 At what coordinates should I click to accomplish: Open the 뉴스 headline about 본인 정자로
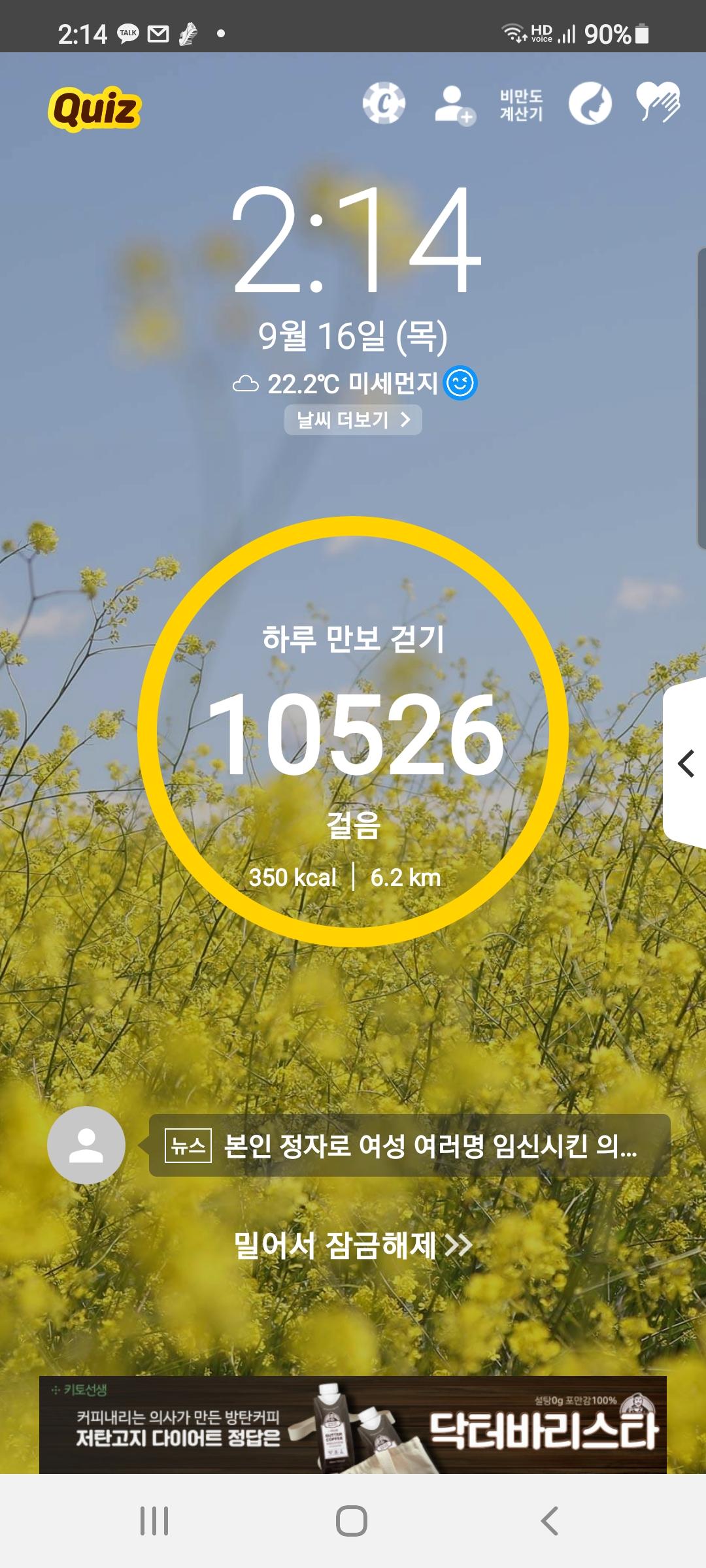[x=409, y=1145]
